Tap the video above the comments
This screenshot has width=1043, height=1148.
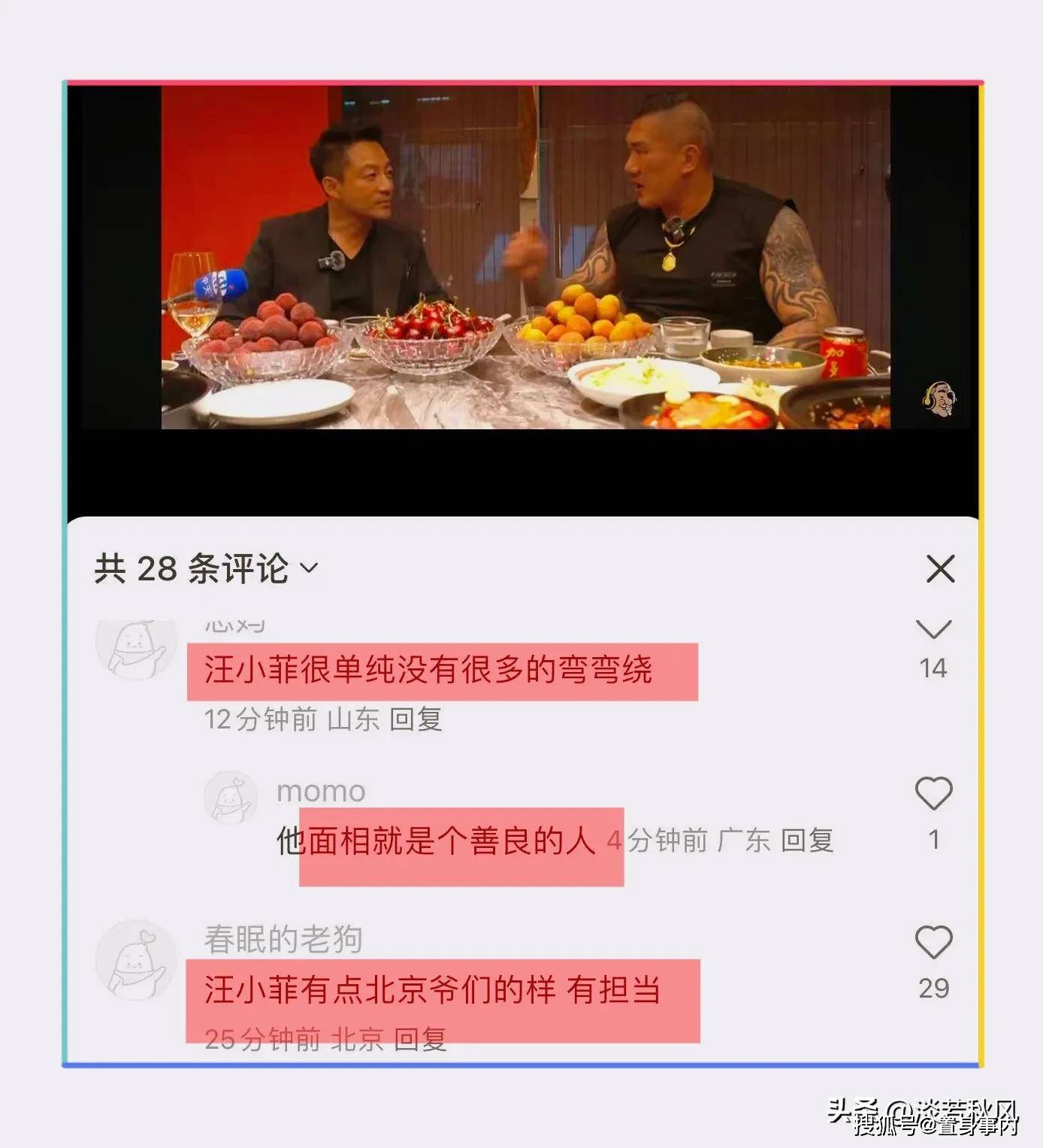[525, 258]
